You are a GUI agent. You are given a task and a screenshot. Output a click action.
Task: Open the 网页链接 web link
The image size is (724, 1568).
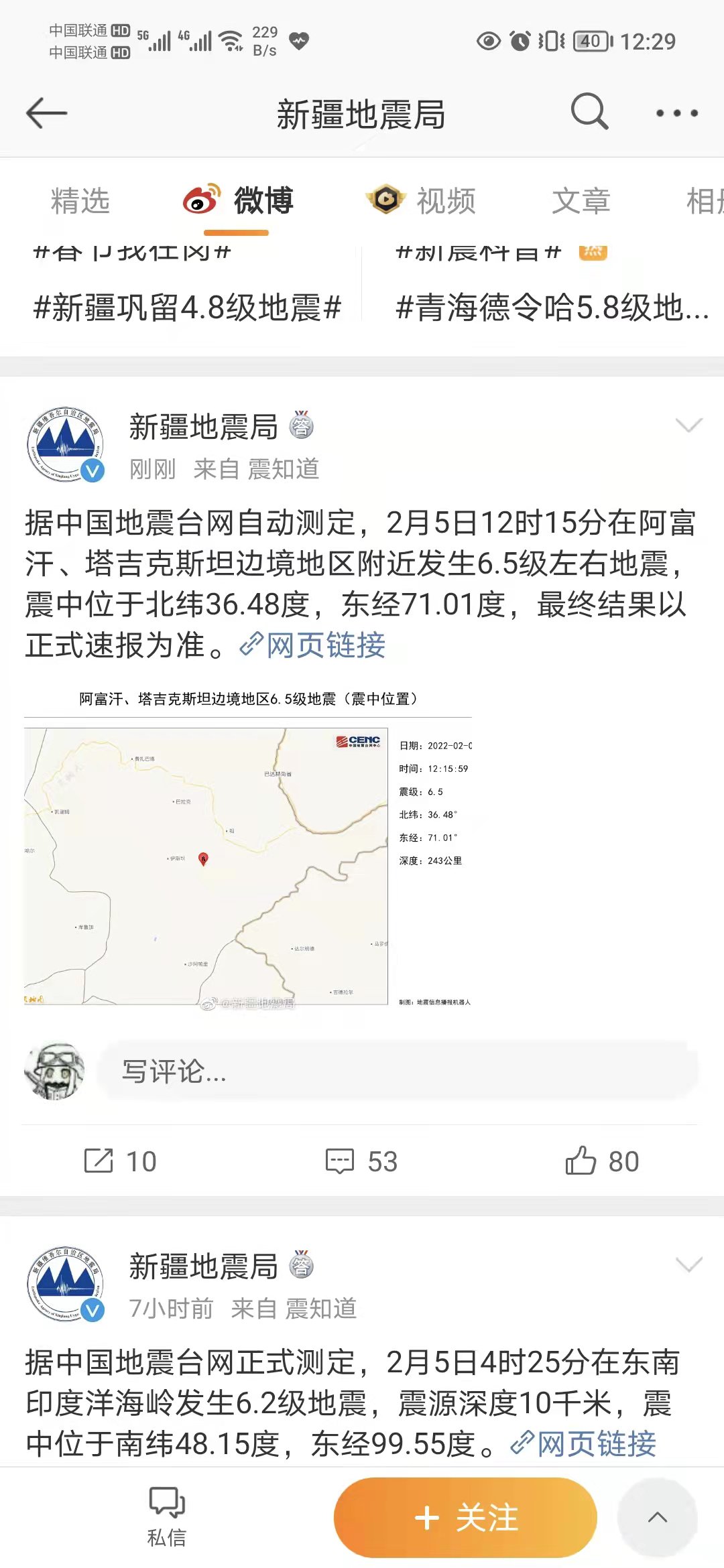click(x=315, y=645)
